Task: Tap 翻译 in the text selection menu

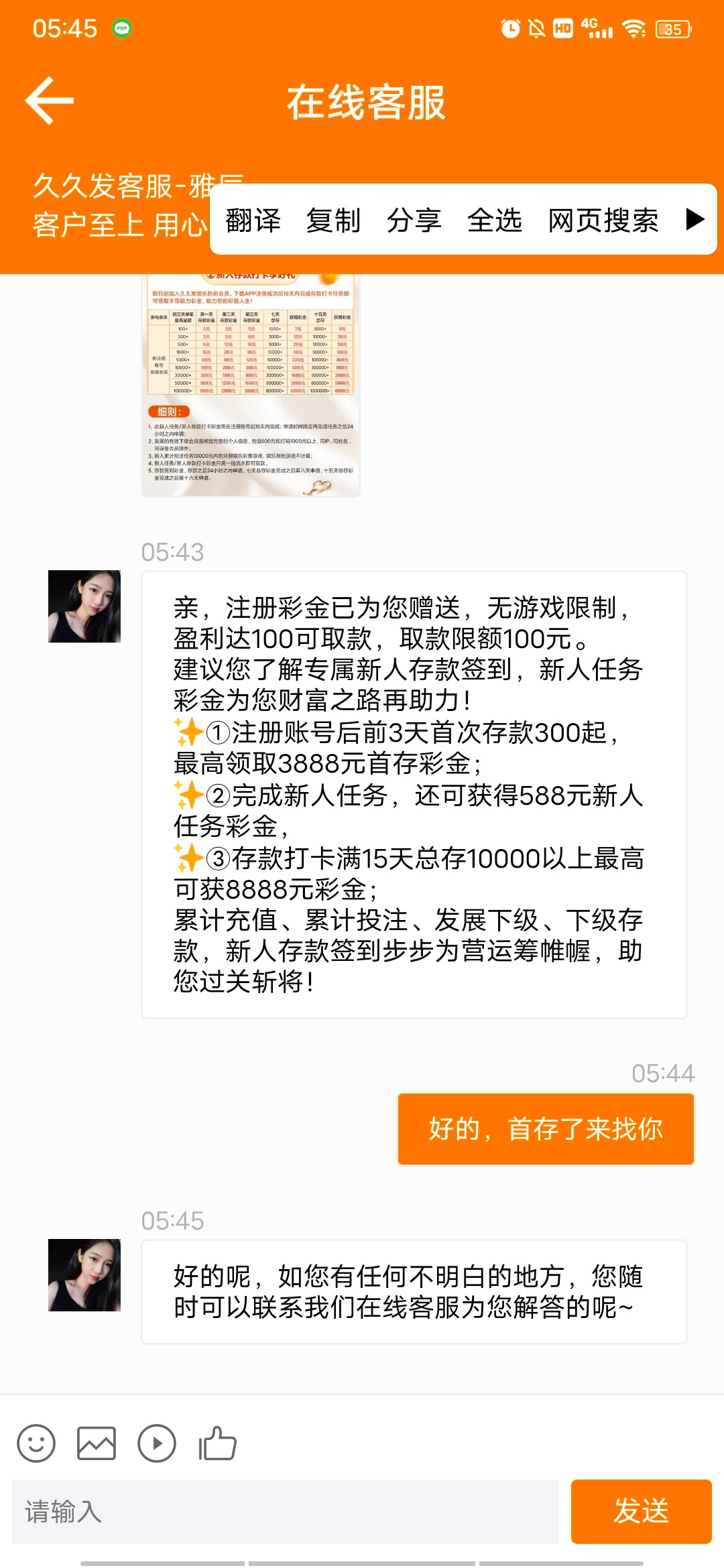Action: (253, 220)
